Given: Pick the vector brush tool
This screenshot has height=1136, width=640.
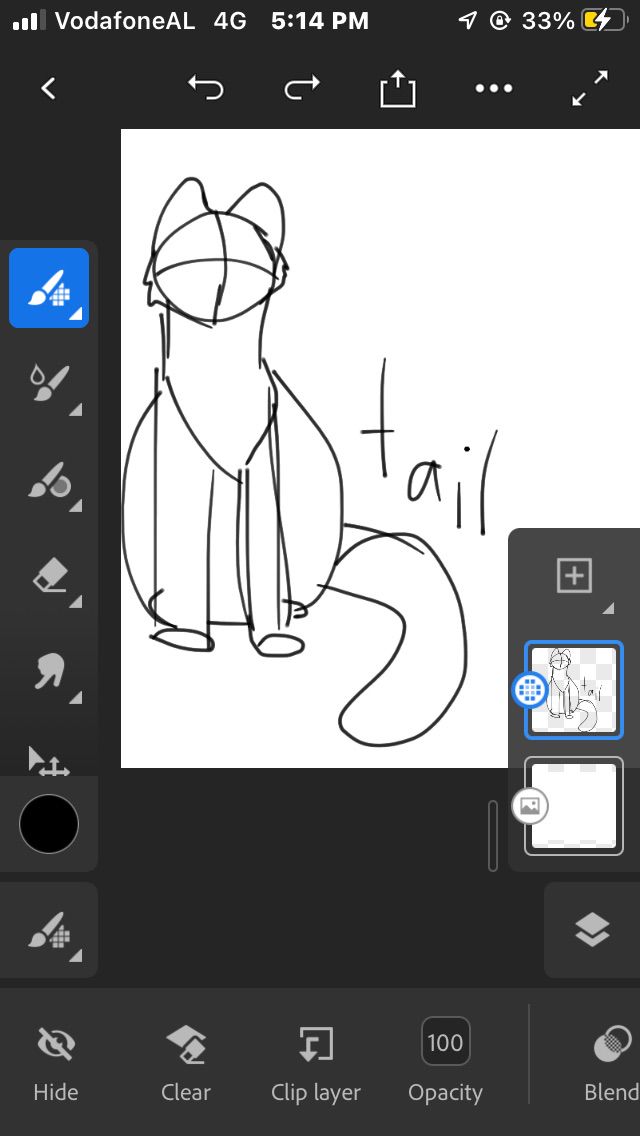Looking at the screenshot, I should pyautogui.click(x=49, y=481).
